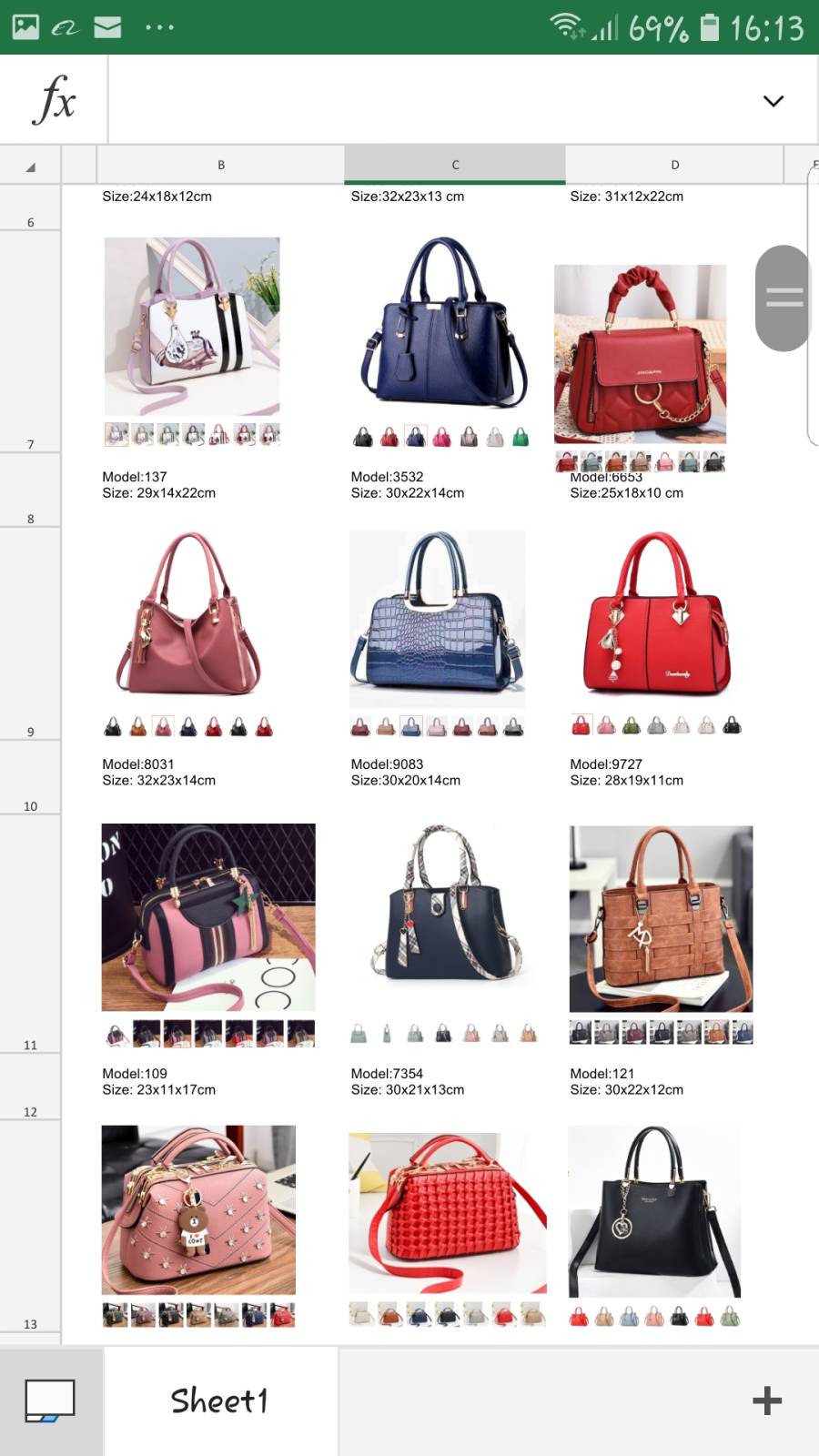Add a new sheet with plus
This screenshot has height=1456, width=819.
(x=767, y=1400)
